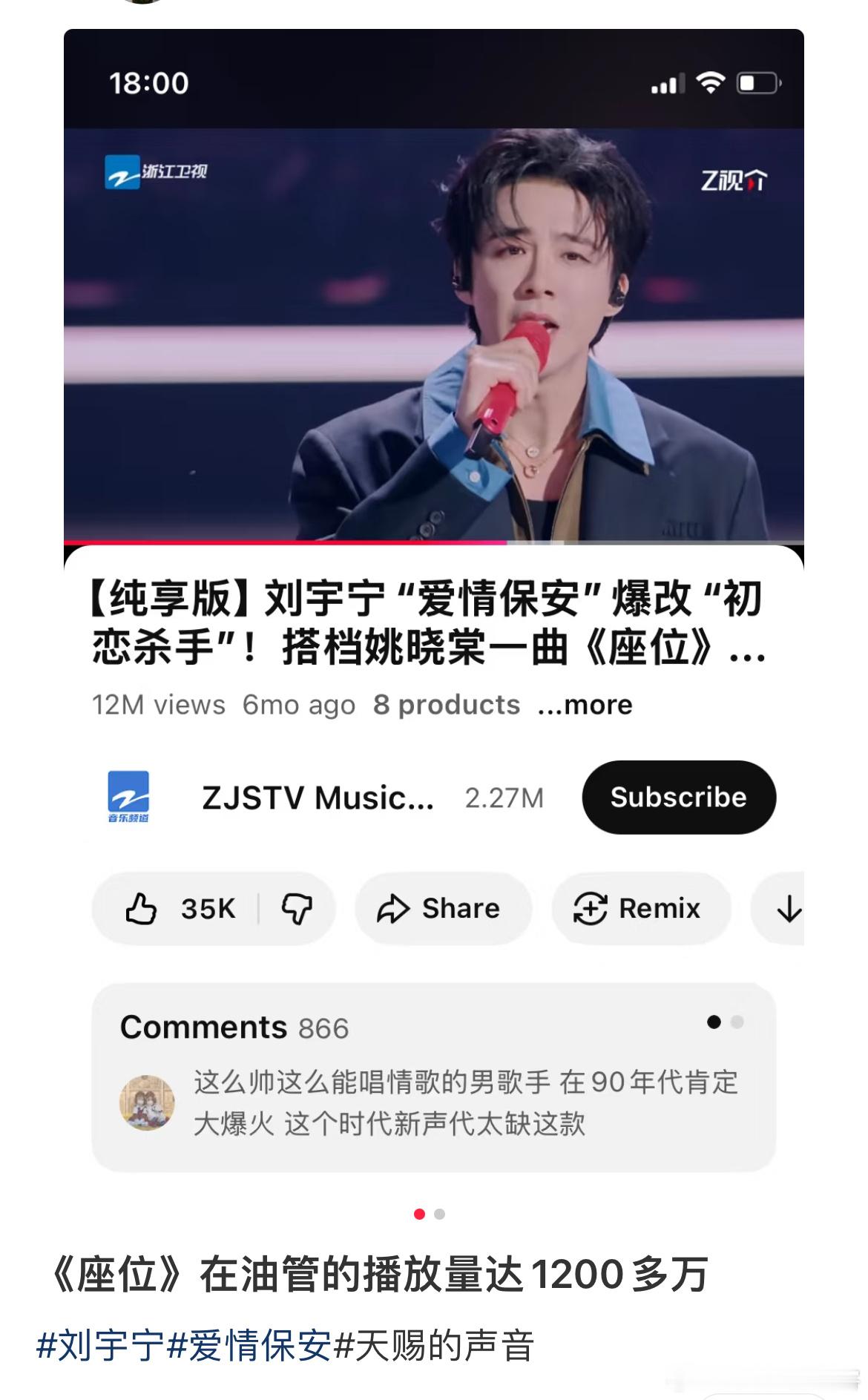Tap the Wi-Fi icon in status bar
The height and width of the screenshot is (1400, 868).
tap(710, 84)
